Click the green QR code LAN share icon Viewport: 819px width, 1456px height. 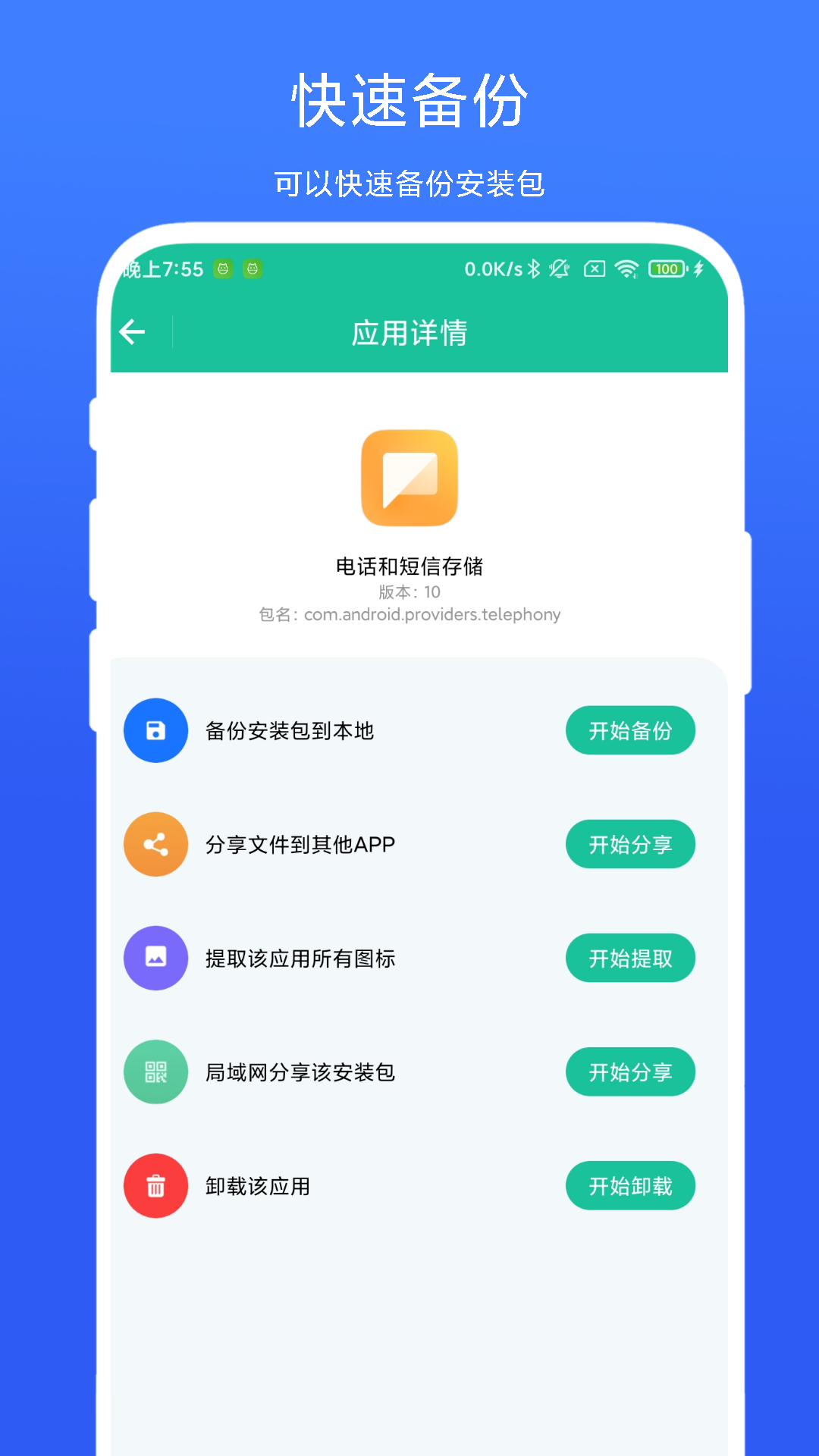click(x=155, y=1072)
